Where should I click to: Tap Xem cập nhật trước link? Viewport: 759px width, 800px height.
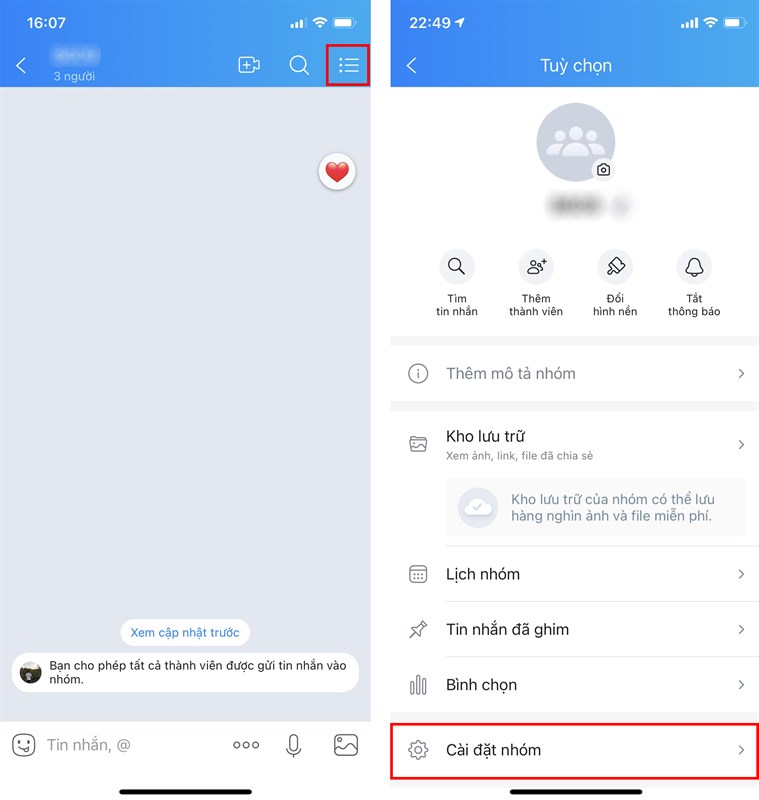(x=185, y=632)
